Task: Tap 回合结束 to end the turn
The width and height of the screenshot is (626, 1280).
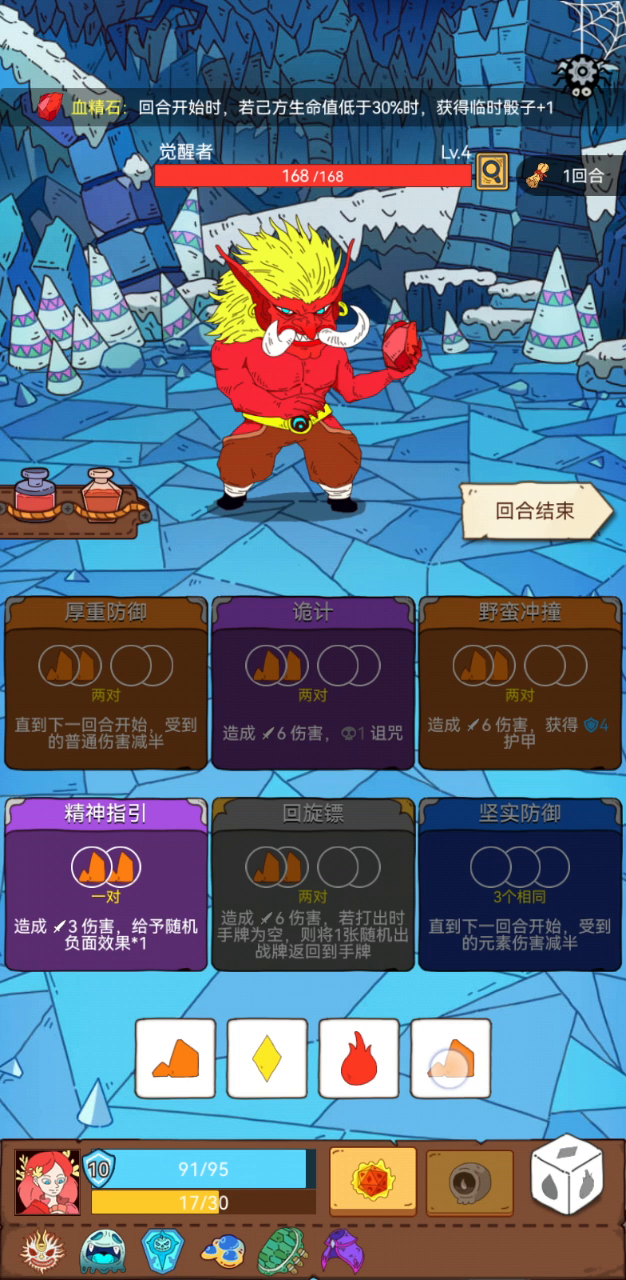Action: pos(536,511)
